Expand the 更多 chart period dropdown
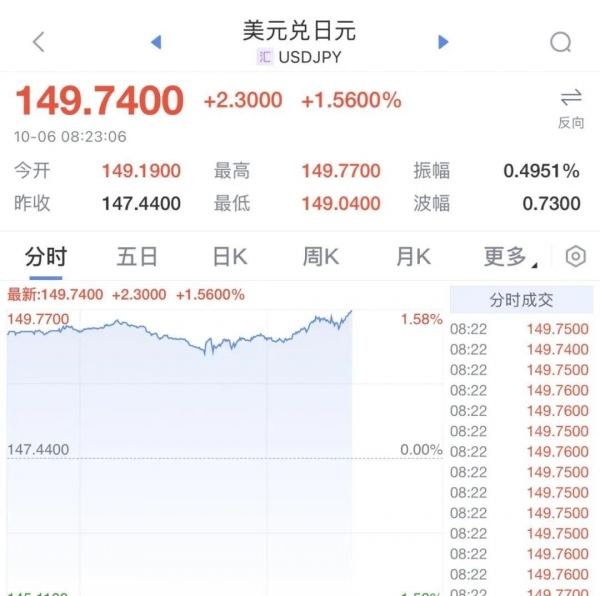 tap(508, 257)
